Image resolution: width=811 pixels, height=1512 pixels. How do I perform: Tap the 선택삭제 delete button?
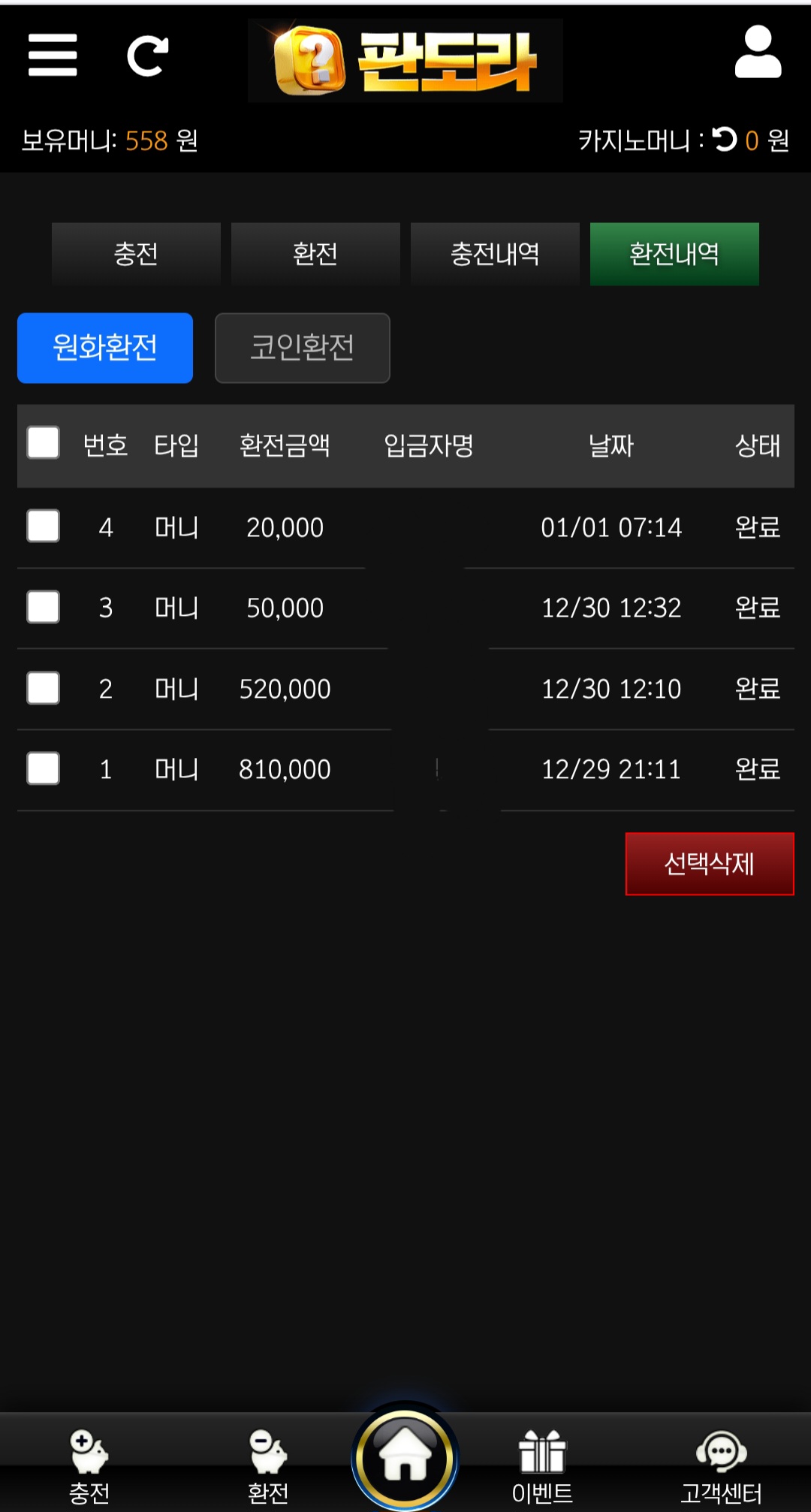[710, 864]
